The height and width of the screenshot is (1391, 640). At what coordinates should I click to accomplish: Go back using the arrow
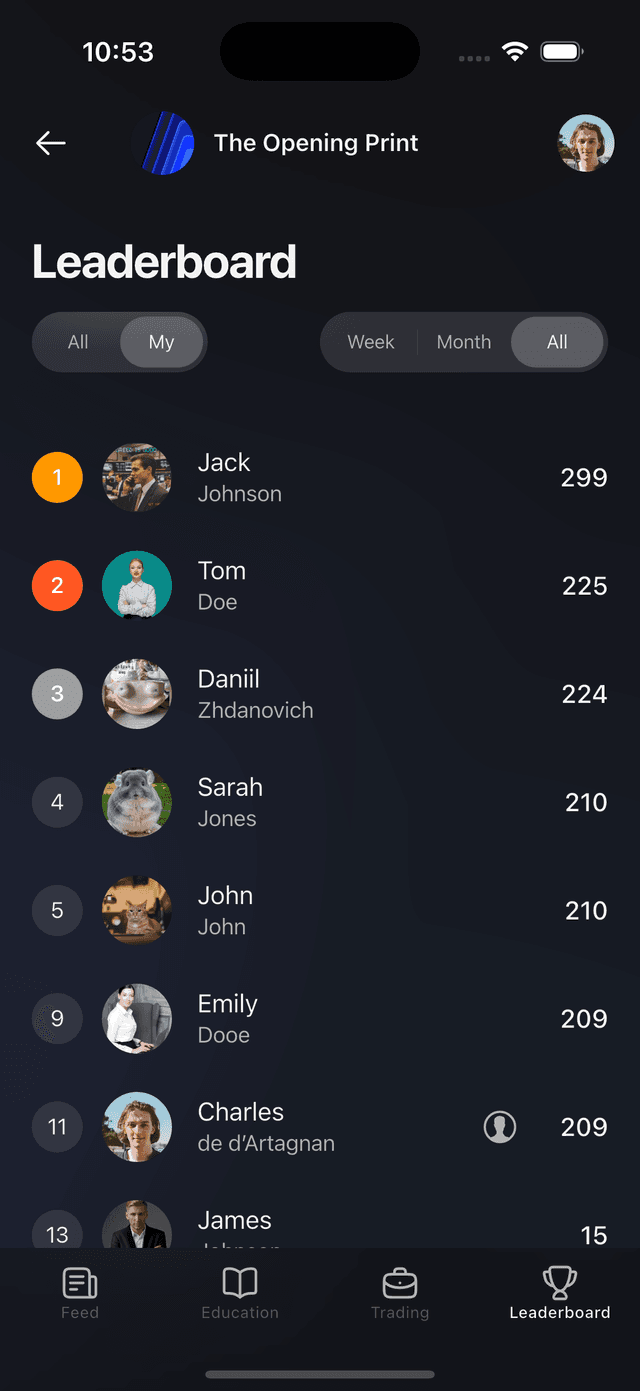[x=51, y=143]
